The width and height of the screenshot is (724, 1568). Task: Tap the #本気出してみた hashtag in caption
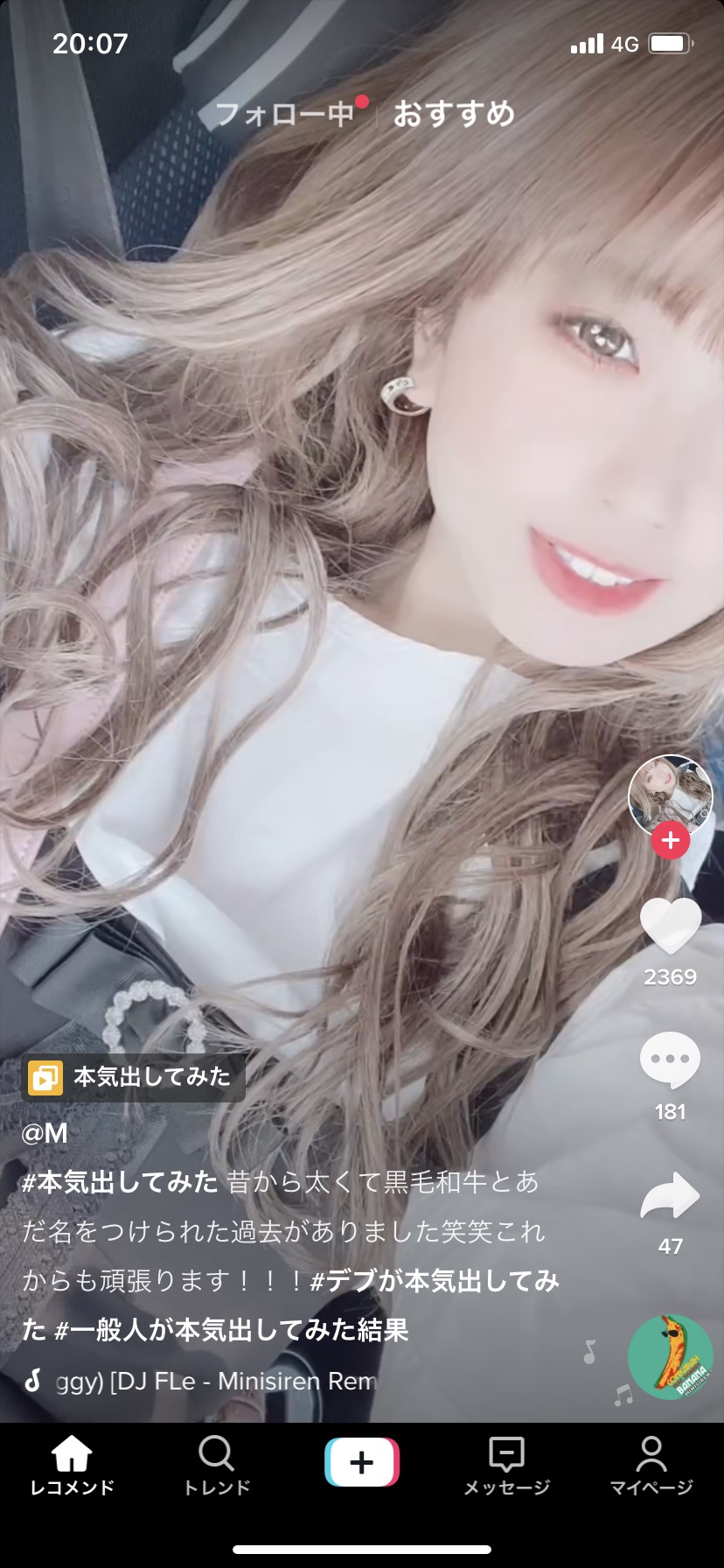[120, 1182]
